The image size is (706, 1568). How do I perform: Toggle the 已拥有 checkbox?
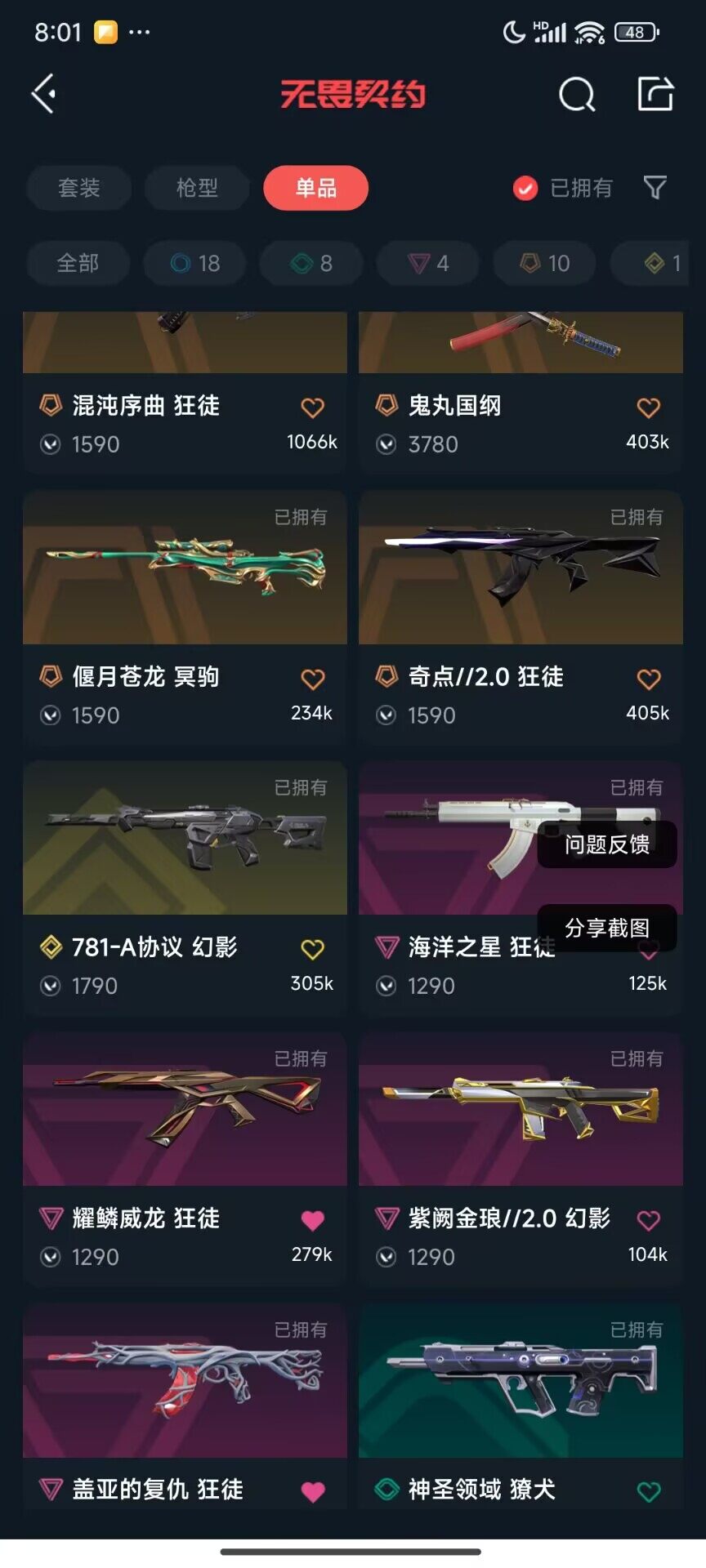[525, 189]
